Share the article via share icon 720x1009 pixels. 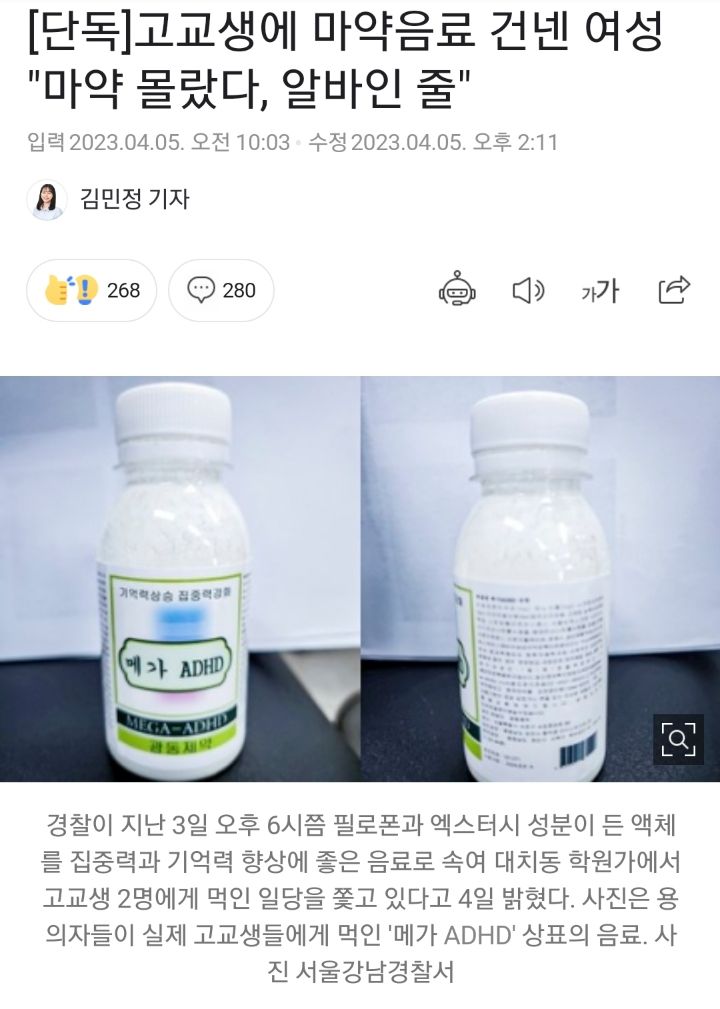click(676, 292)
